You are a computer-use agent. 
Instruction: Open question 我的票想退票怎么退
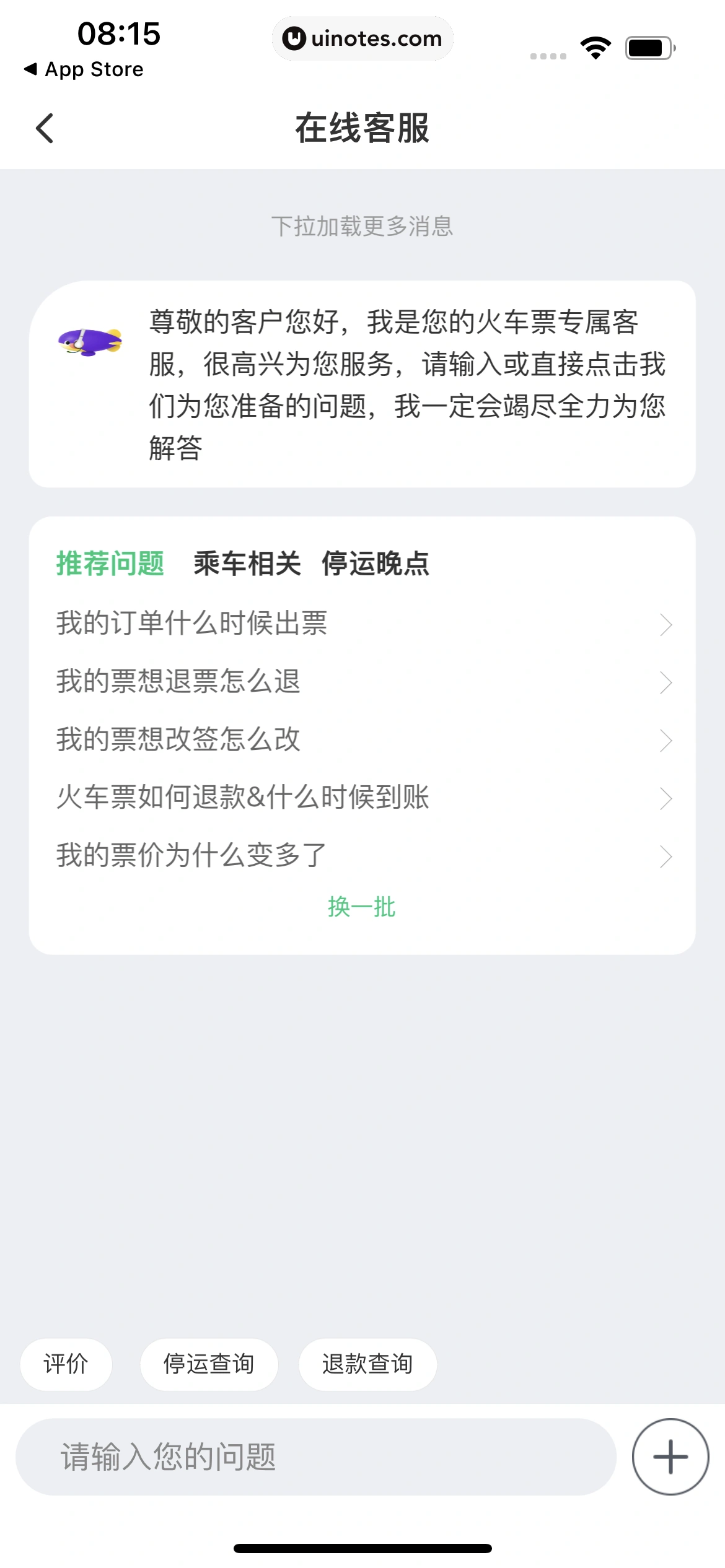tap(362, 682)
